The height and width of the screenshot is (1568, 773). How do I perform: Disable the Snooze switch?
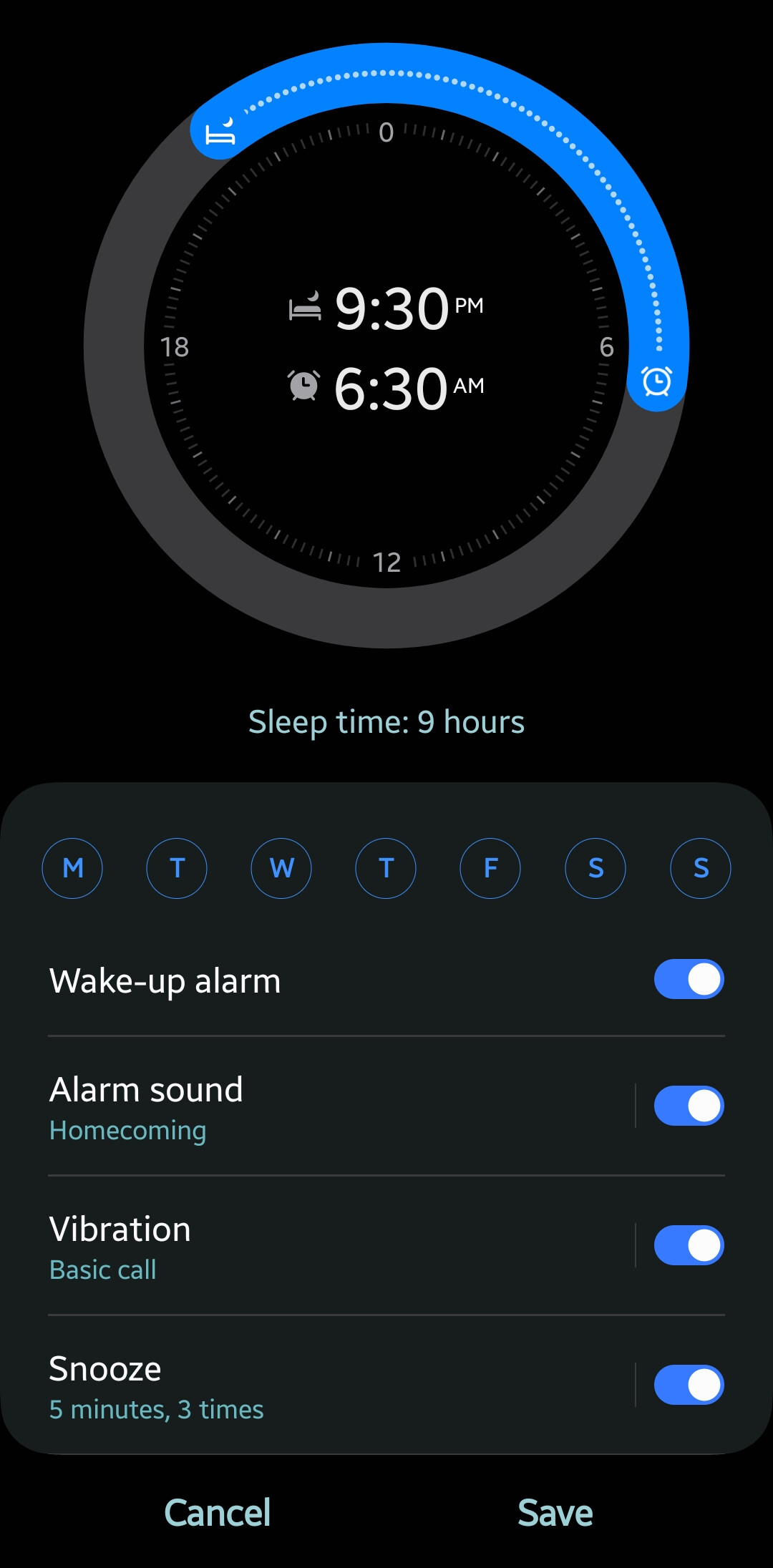tap(689, 1385)
